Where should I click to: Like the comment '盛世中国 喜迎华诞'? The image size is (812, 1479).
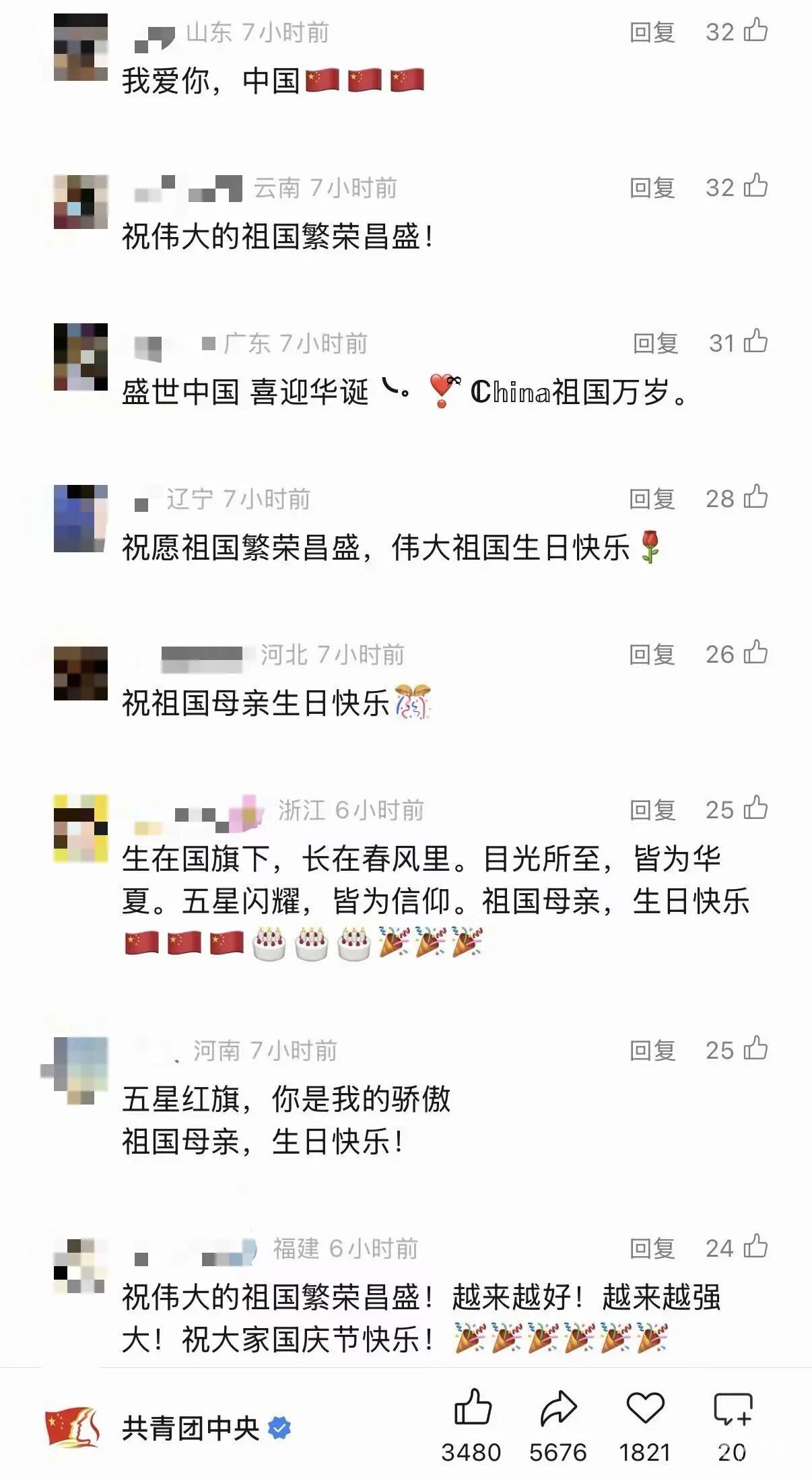[x=755, y=342]
